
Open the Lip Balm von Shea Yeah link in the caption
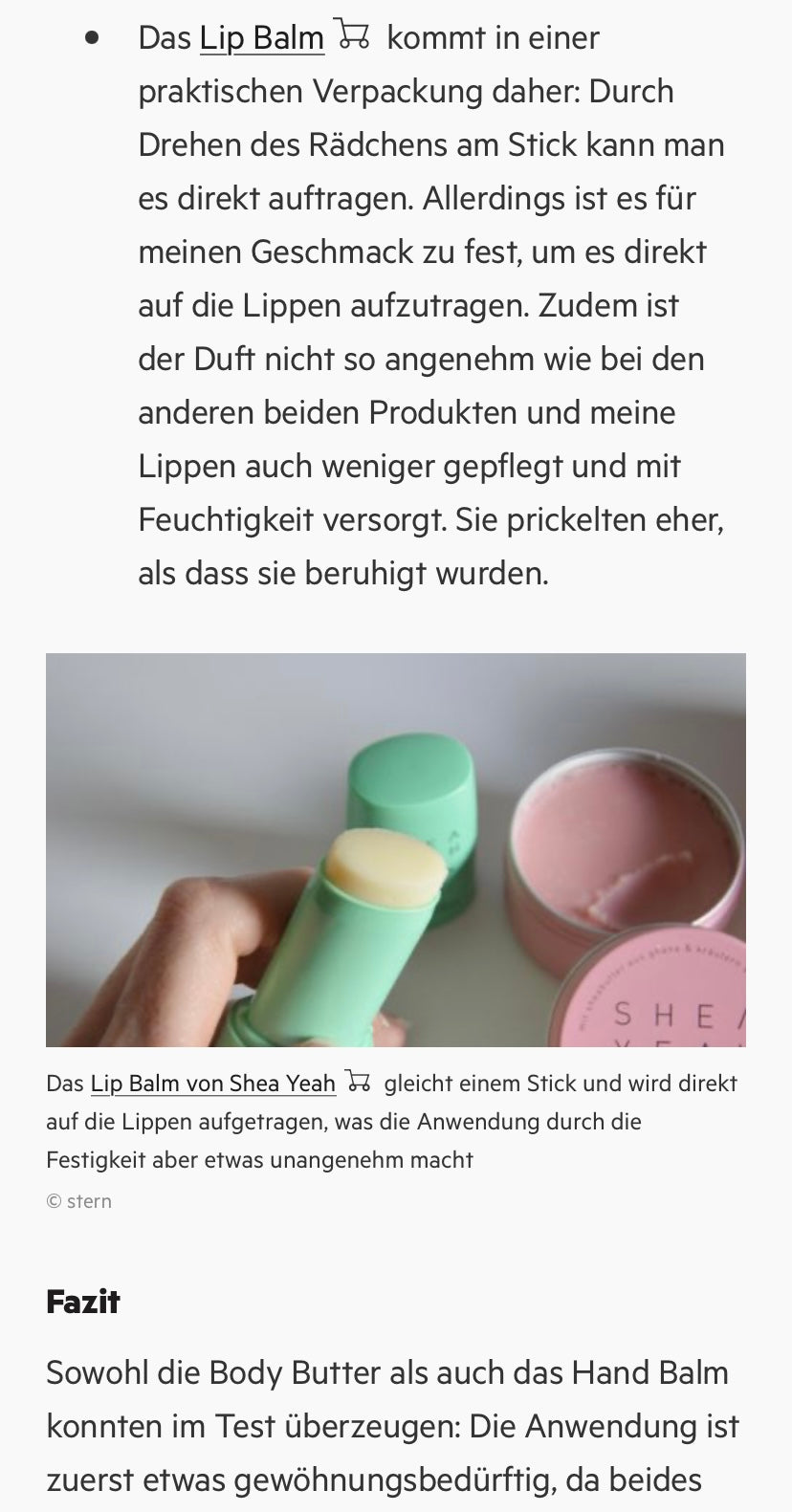click(x=212, y=1084)
